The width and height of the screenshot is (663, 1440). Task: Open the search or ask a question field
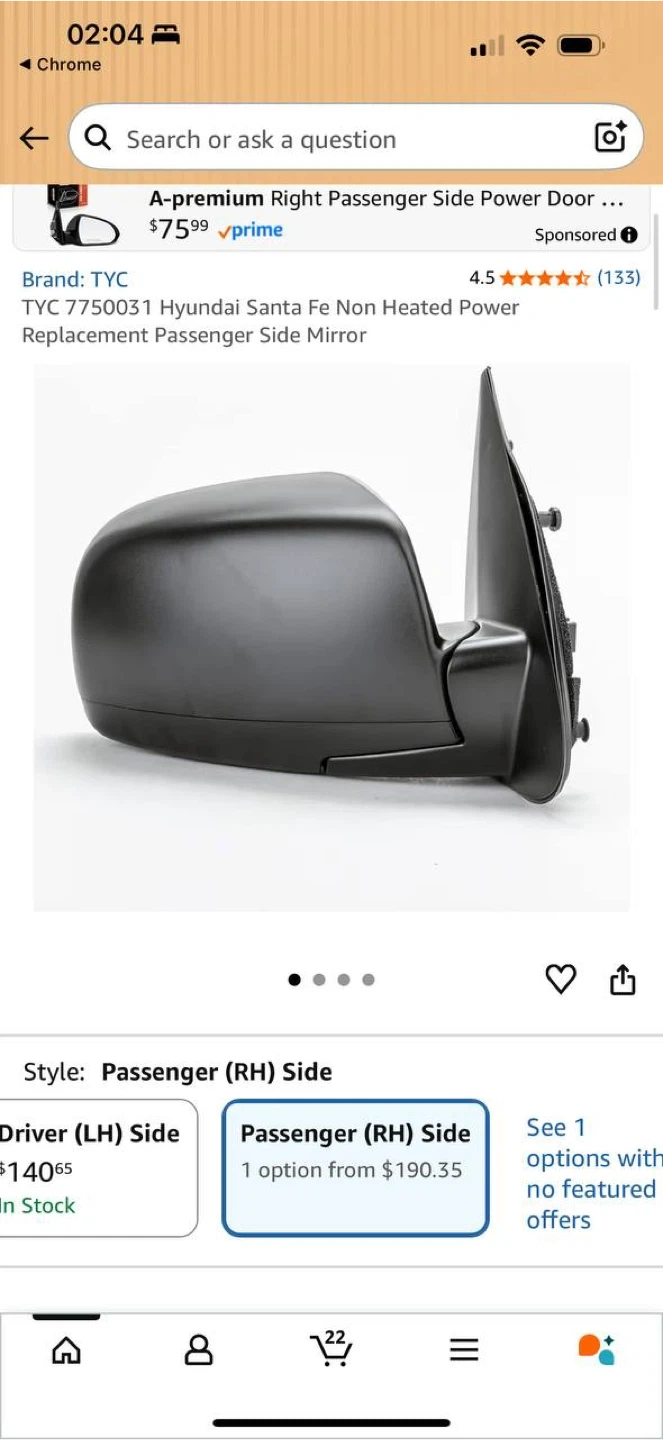pyautogui.click(x=340, y=138)
